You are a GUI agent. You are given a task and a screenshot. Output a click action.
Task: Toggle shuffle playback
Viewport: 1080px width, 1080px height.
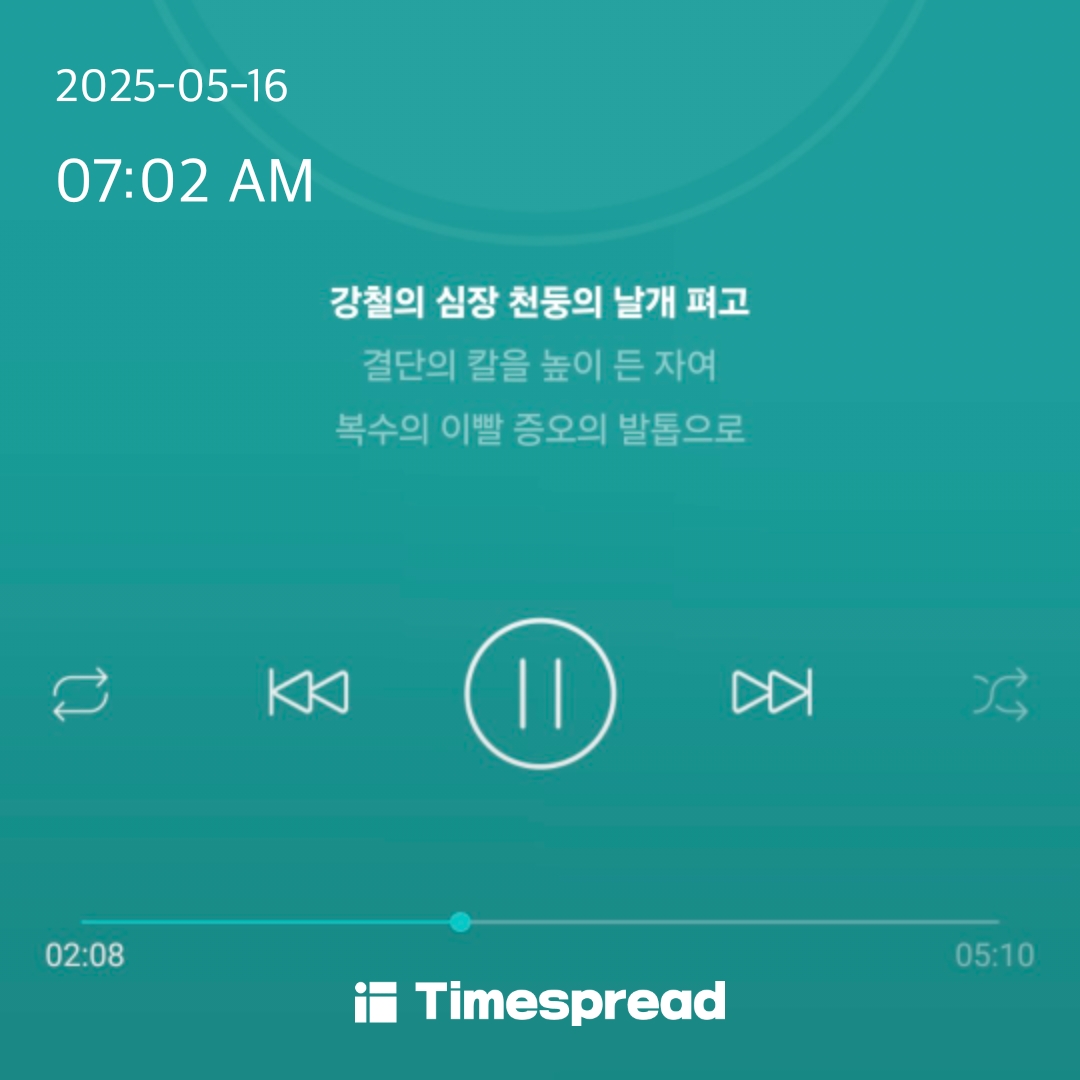(x=1000, y=695)
